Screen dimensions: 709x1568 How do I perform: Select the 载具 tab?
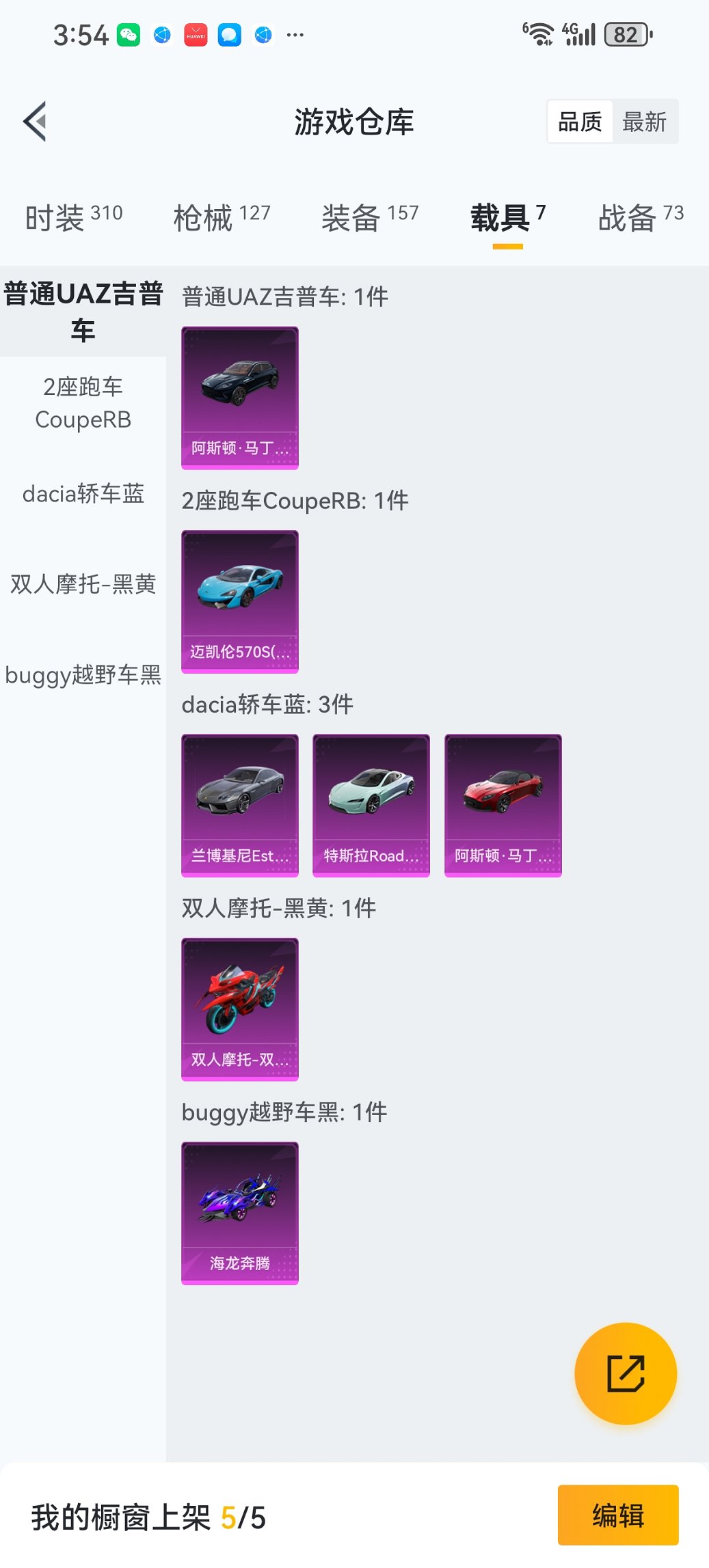(507, 218)
